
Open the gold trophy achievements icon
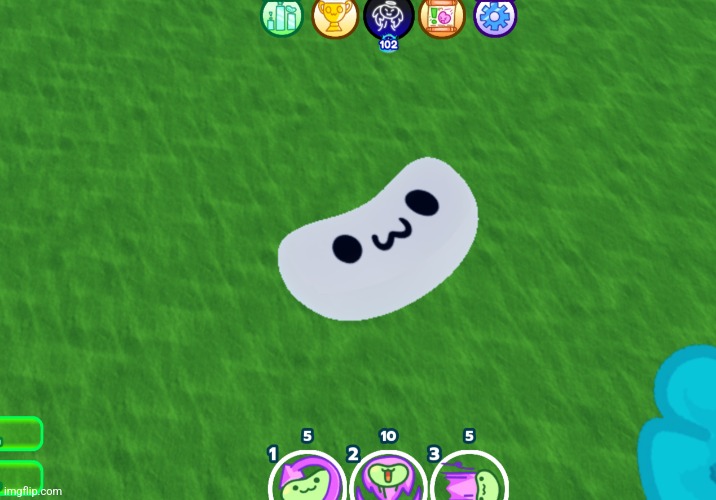[x=335, y=17]
